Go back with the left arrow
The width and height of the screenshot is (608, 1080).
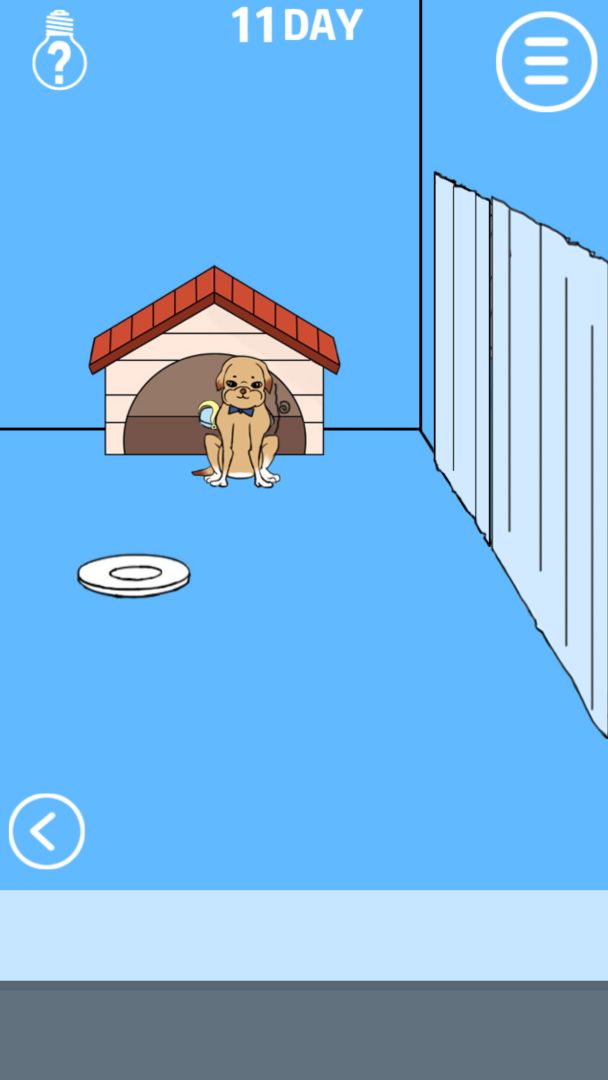click(x=46, y=831)
